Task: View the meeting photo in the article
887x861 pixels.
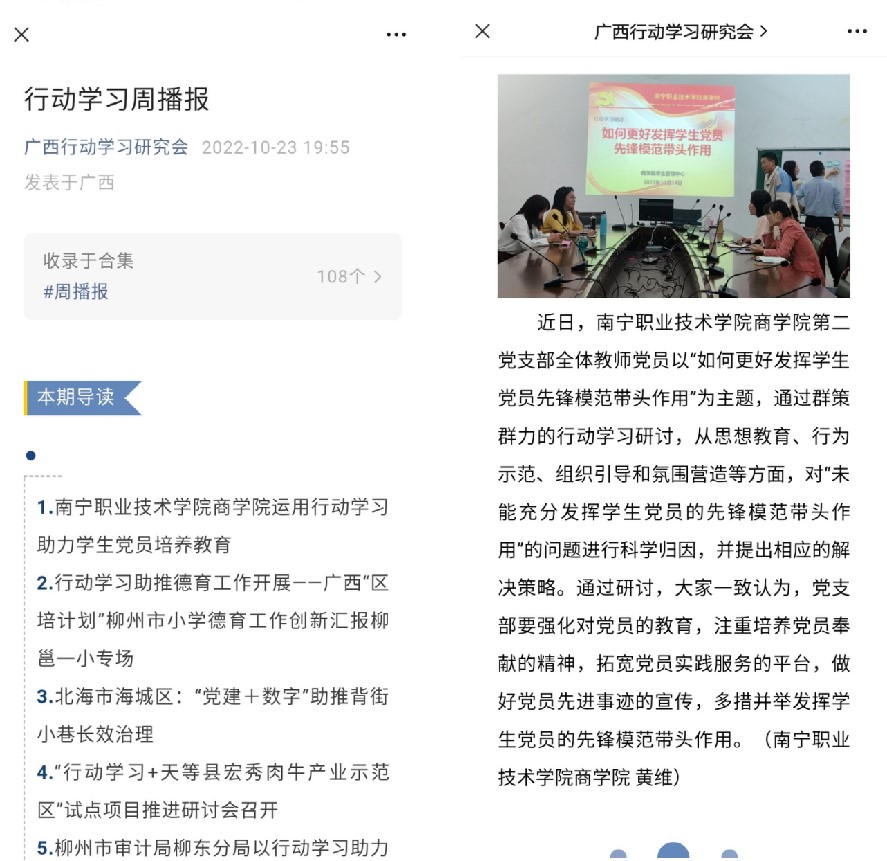Action: [x=673, y=185]
